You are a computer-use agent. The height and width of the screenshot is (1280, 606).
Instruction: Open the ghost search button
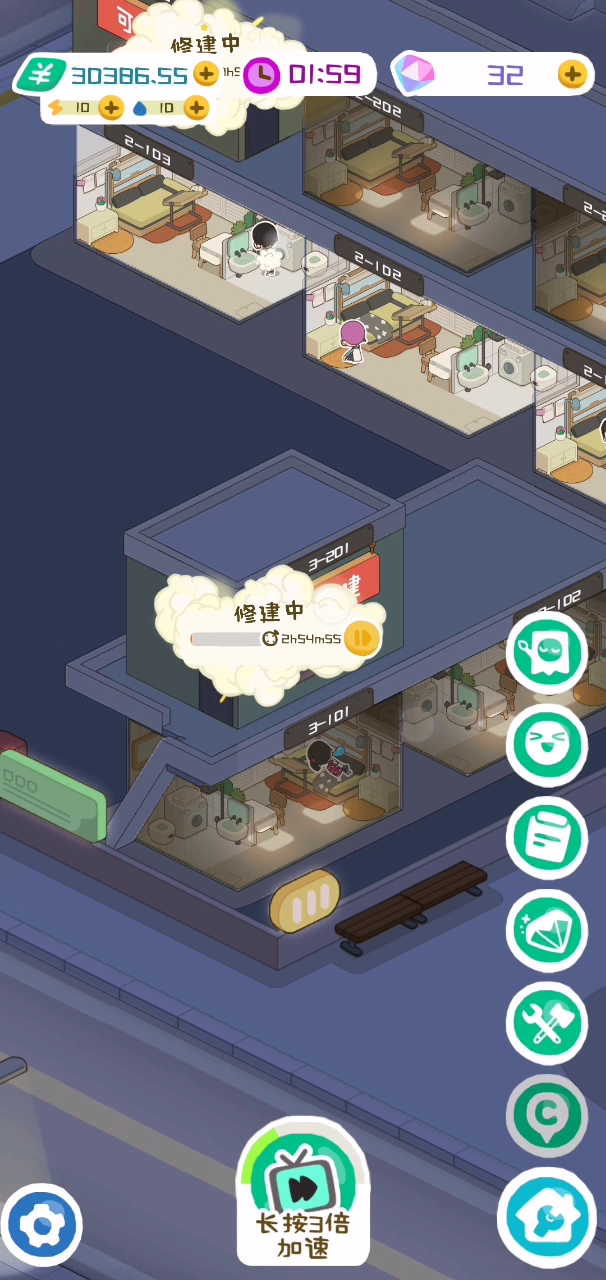coord(546,652)
